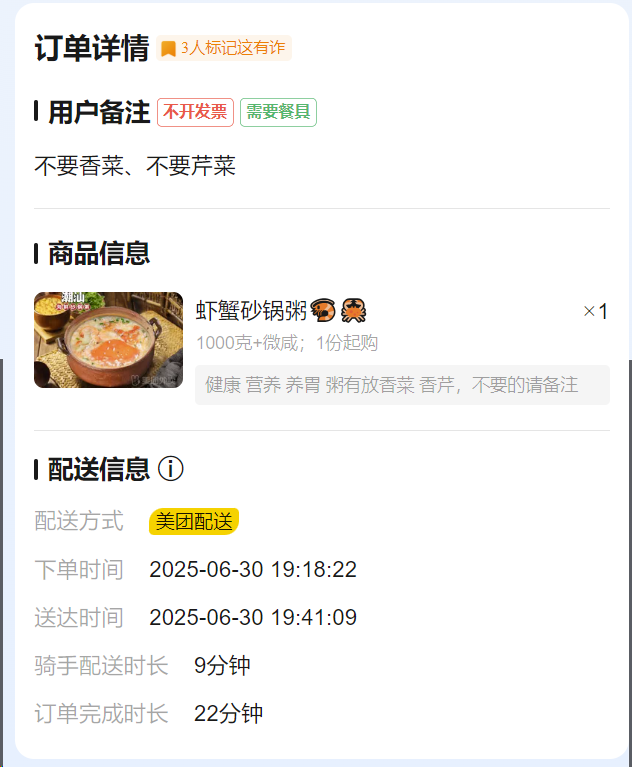Open the 3人标记这有诈 tag
This screenshot has height=767, width=632.
224,48
